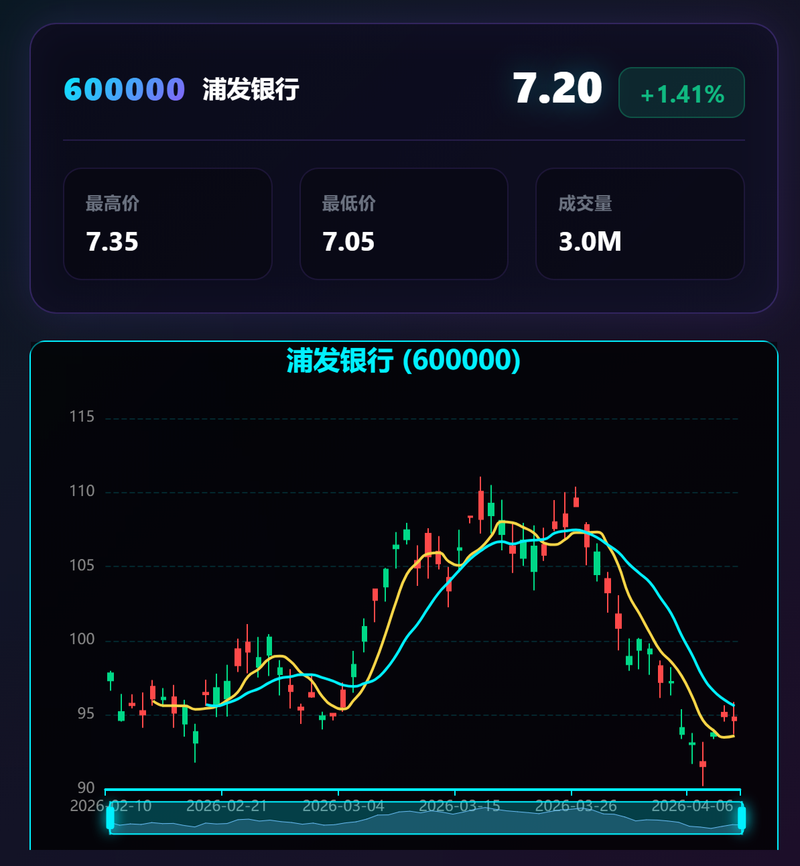Tap the middle of the date range slider track
Viewport: 800px width, 866px height.
425,818
